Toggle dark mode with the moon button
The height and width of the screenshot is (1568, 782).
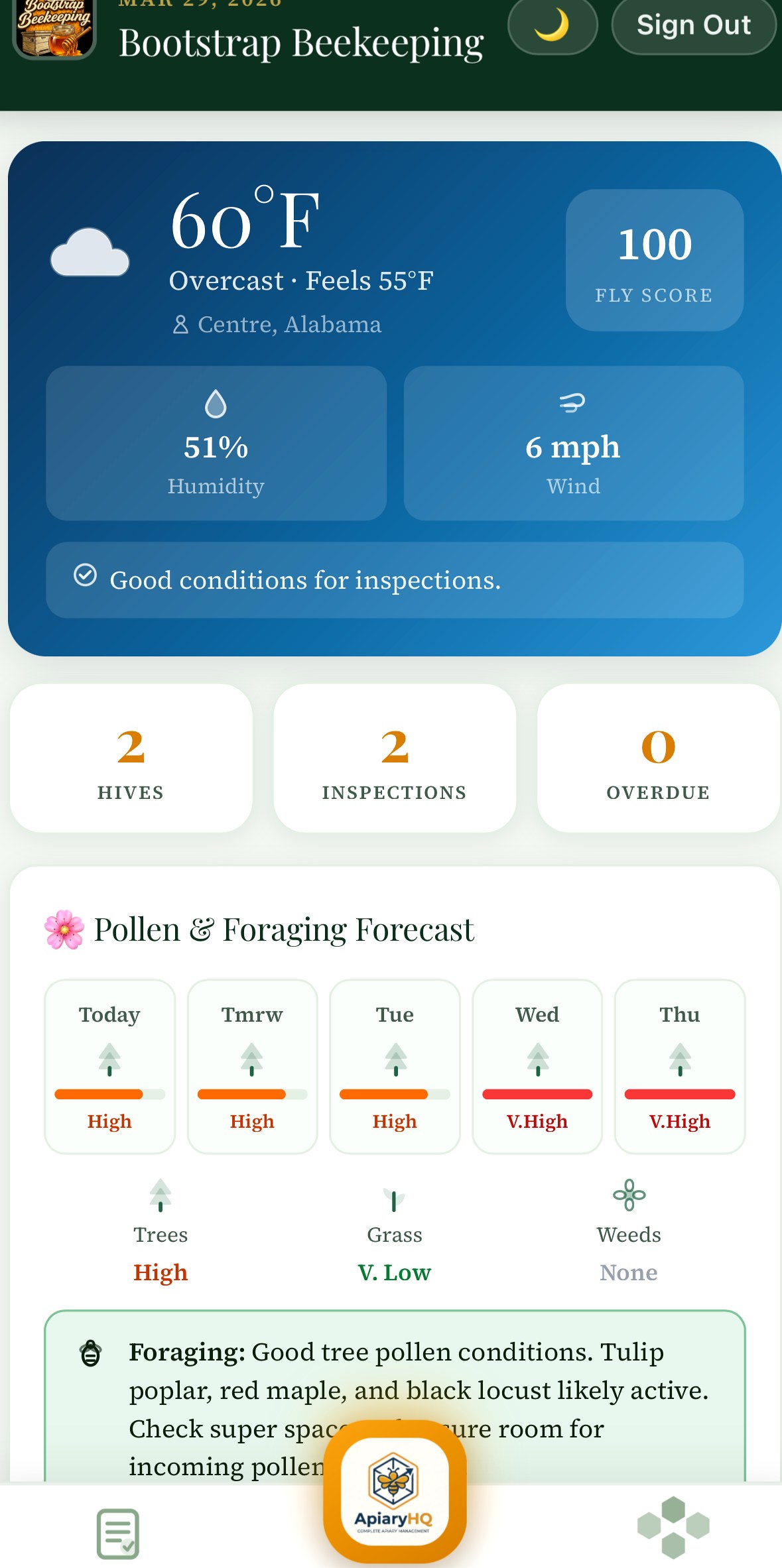[x=553, y=25]
